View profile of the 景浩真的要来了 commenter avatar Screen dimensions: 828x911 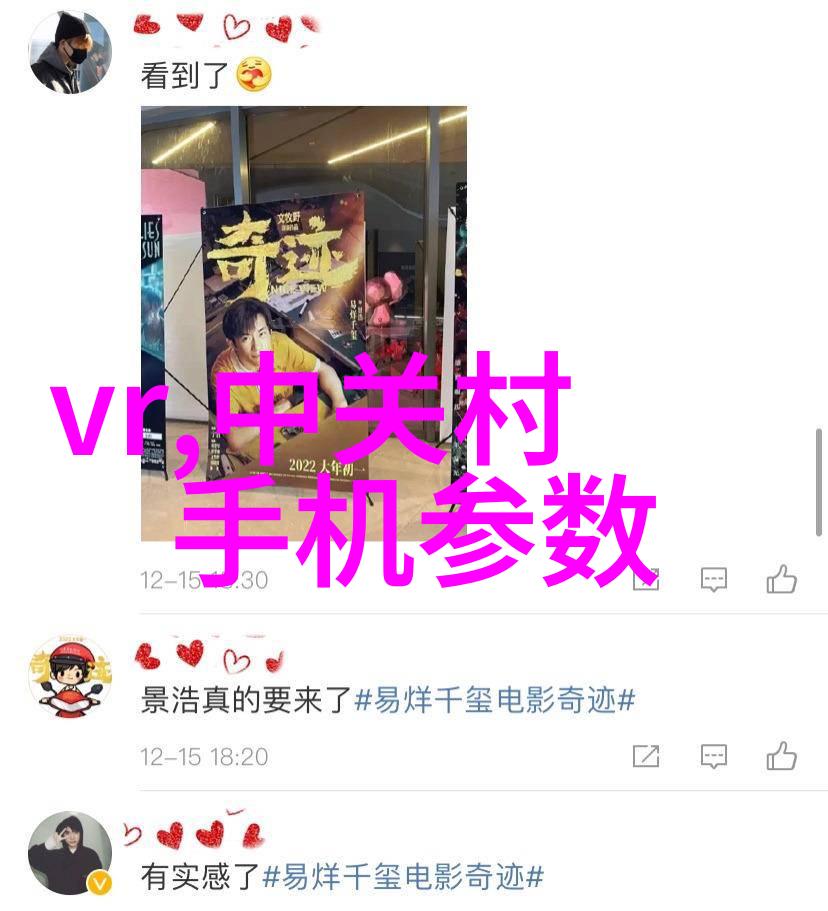point(69,675)
